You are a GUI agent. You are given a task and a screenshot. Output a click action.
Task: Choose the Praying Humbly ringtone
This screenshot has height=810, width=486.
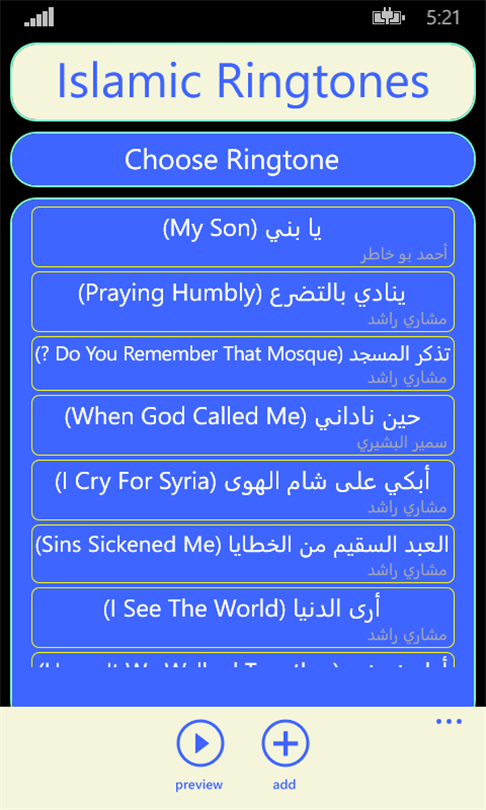point(243,302)
